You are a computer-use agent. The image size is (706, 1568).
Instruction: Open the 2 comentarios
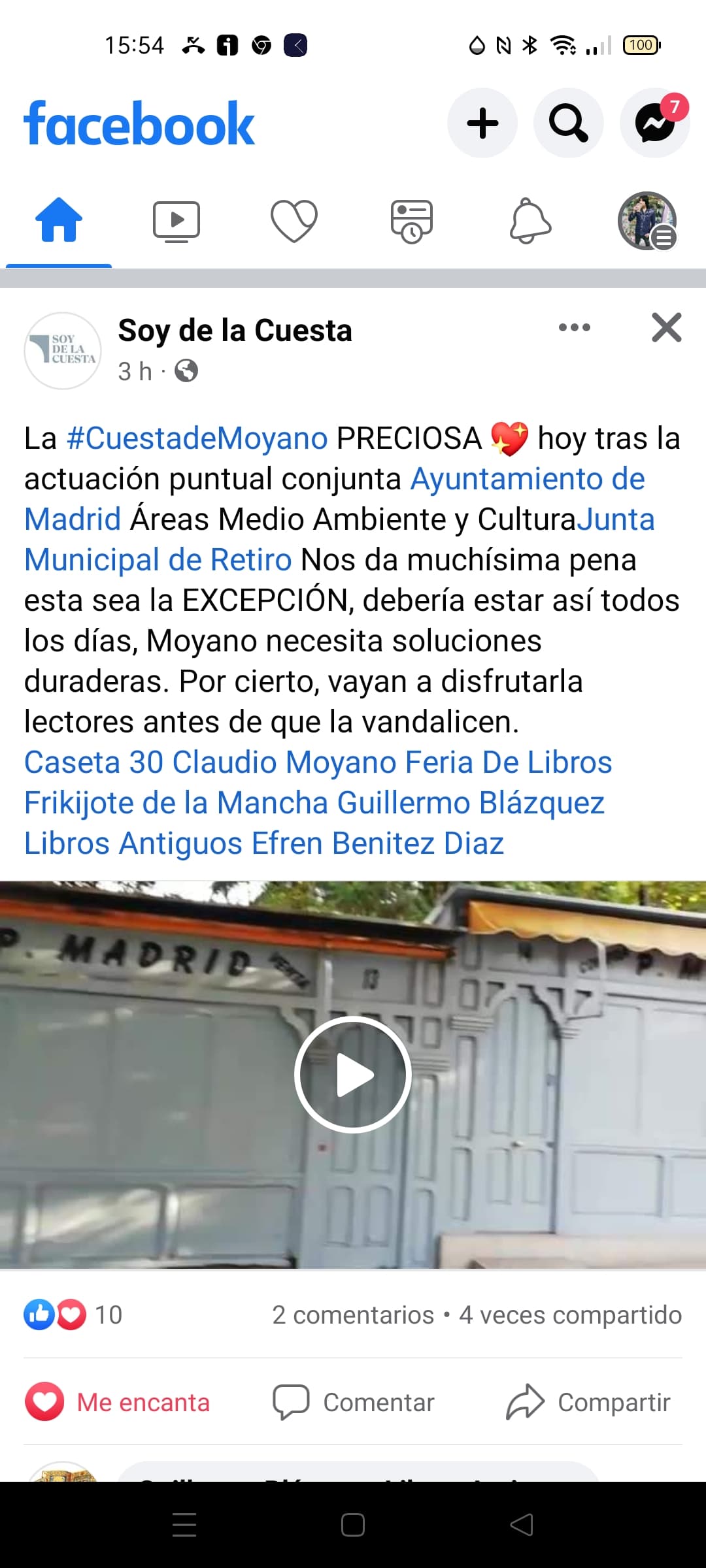(353, 1315)
